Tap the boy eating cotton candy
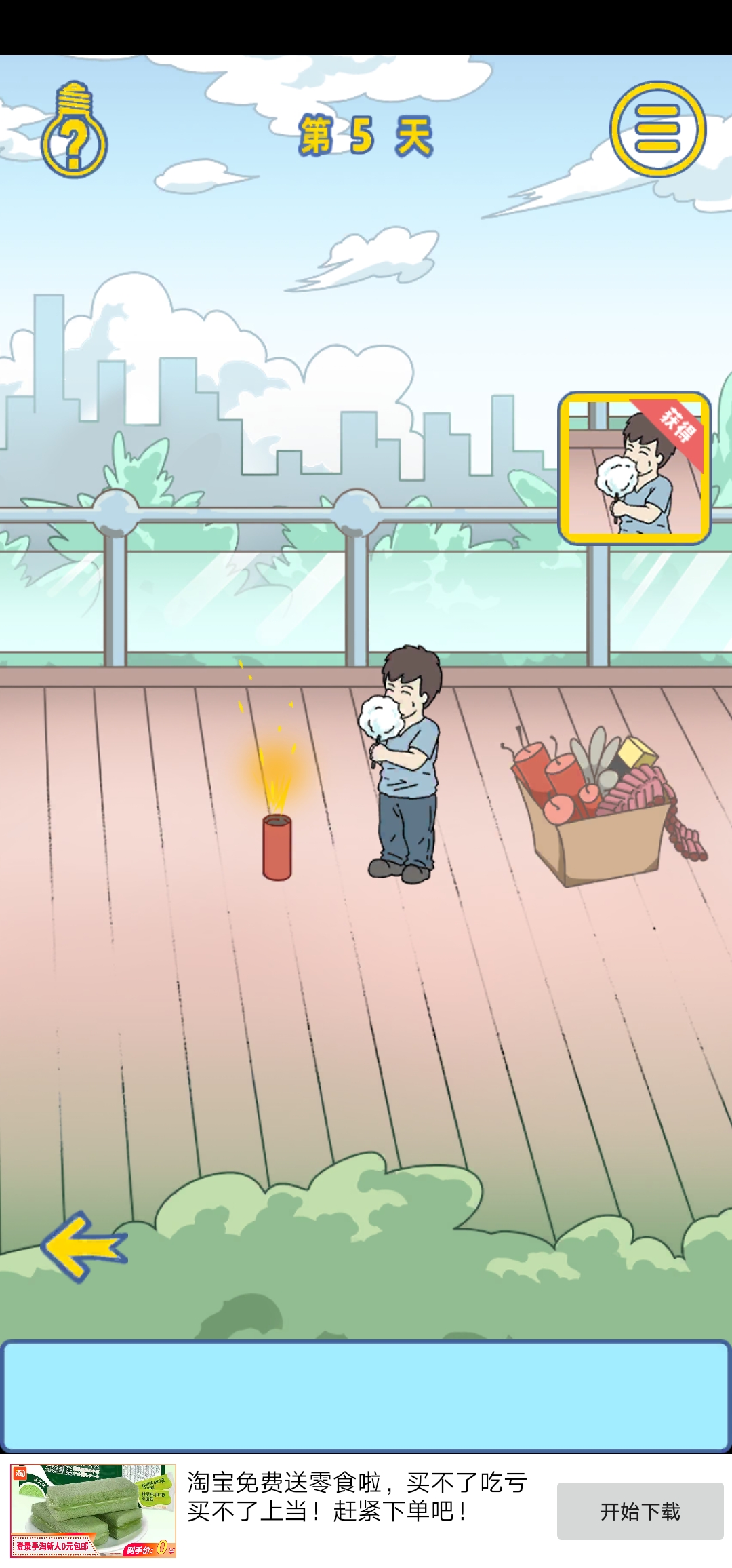Viewport: 732px width, 1568px height. coord(405,766)
